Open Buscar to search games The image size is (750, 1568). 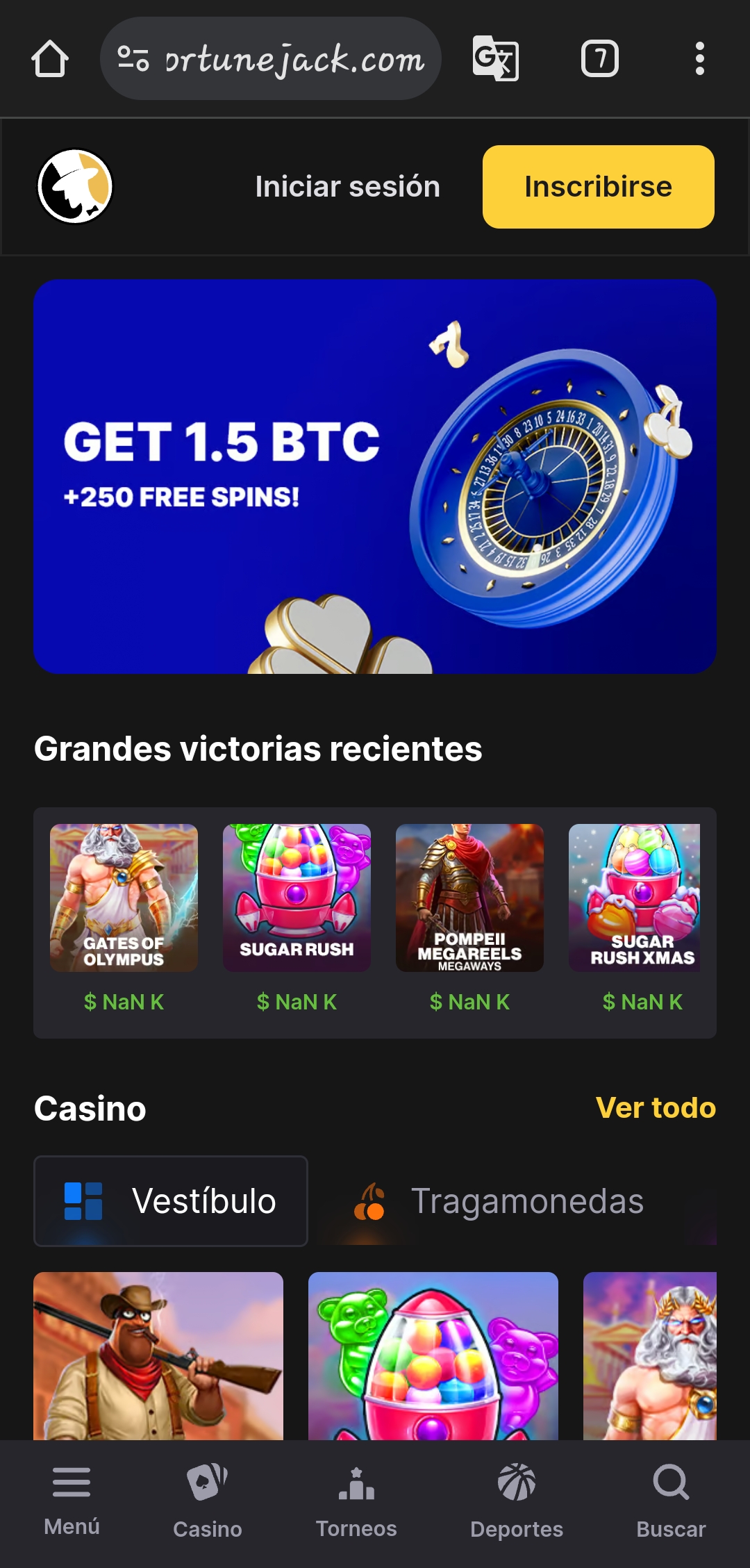[x=671, y=1501]
